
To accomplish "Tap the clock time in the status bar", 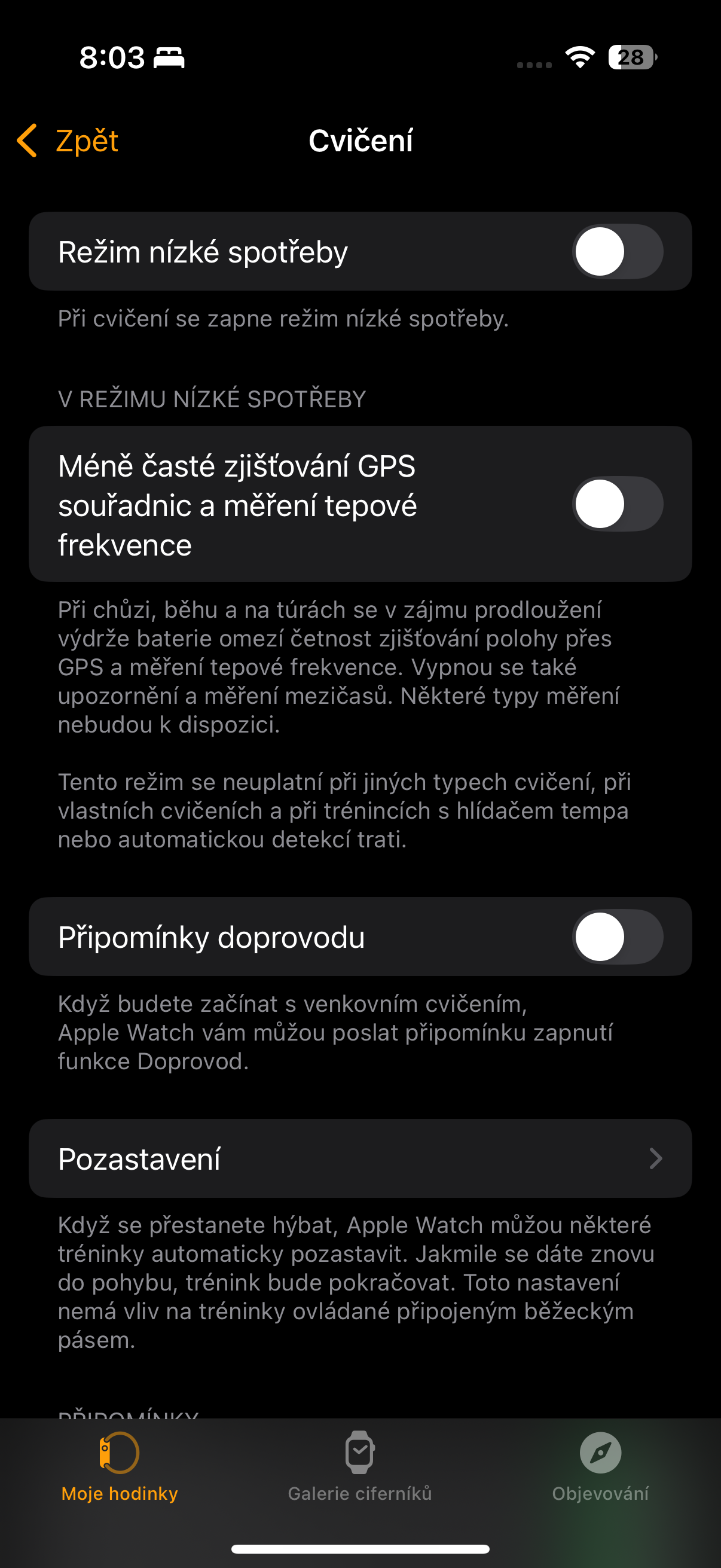I will 112,58.
